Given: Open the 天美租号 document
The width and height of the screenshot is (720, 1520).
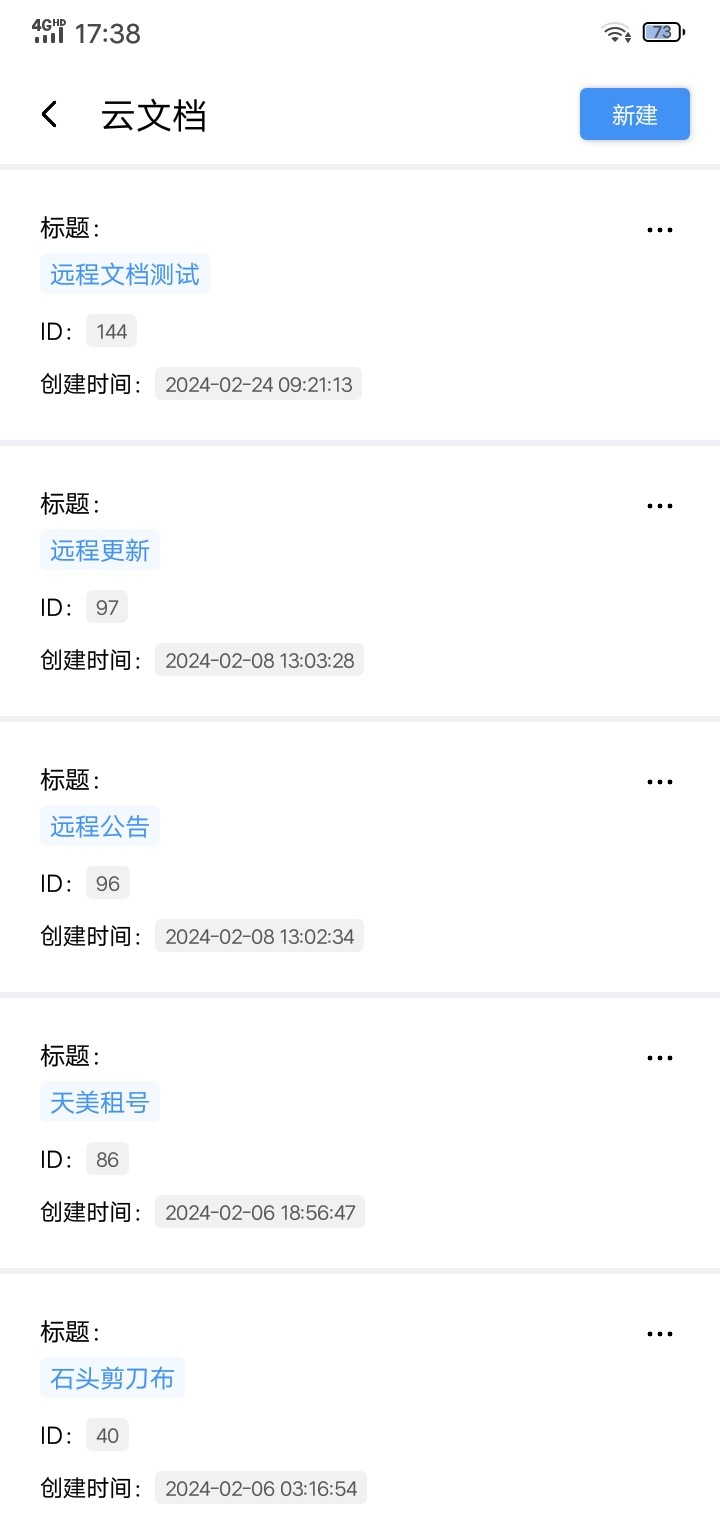Looking at the screenshot, I should [100, 1102].
